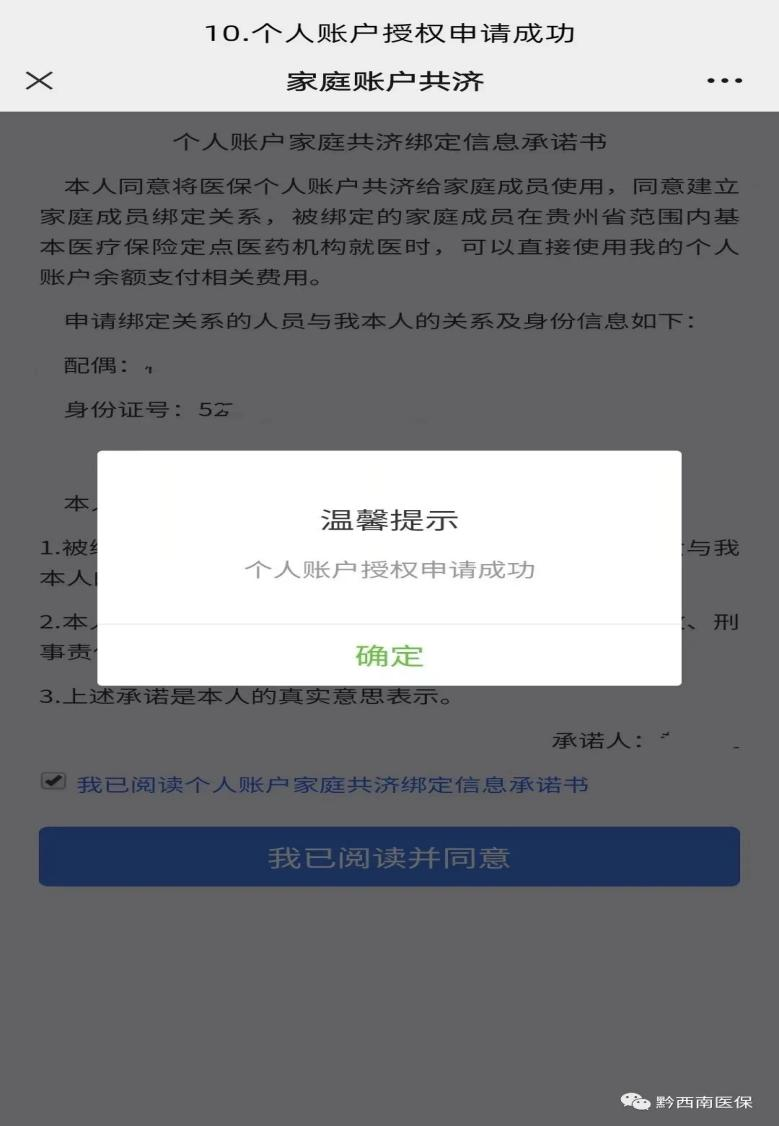The image size is (779, 1126).
Task: Close the 家庭账户共济 page with the X icon
Action: (x=40, y=81)
